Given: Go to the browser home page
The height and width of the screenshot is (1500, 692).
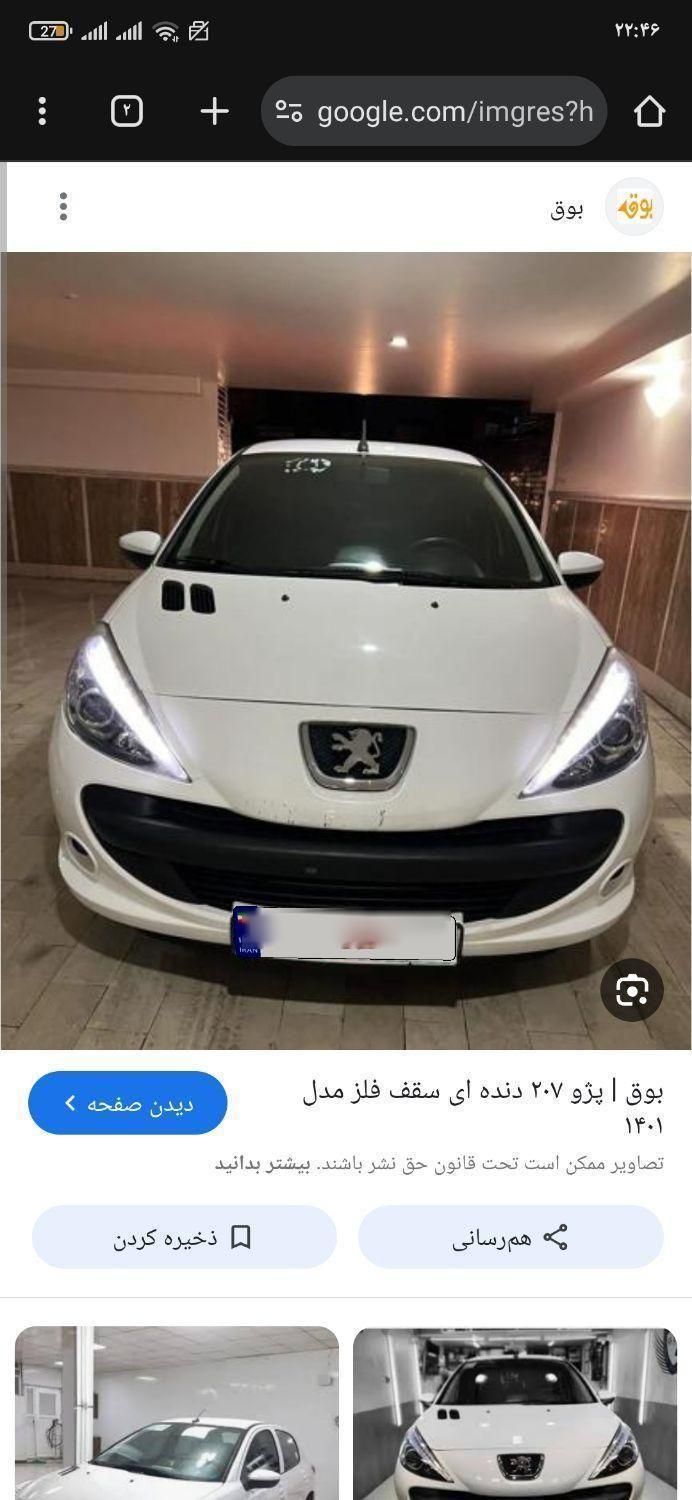Looking at the screenshot, I should (x=649, y=111).
